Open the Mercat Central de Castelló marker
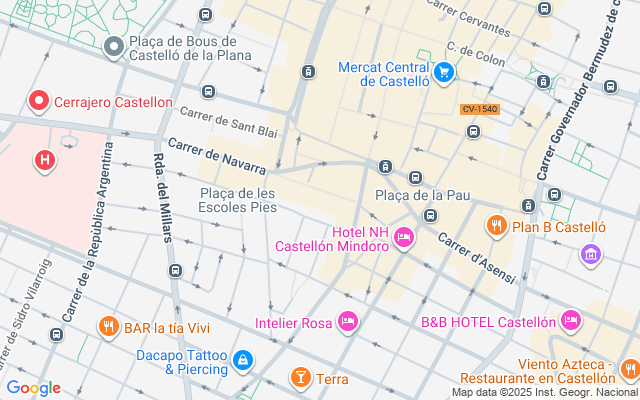 (x=444, y=73)
